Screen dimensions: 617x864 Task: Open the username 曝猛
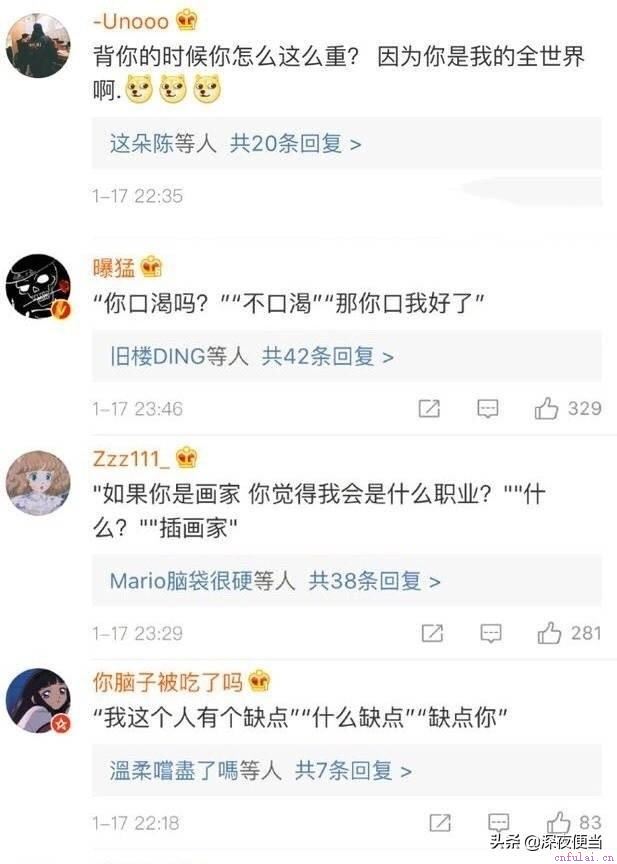click(113, 267)
